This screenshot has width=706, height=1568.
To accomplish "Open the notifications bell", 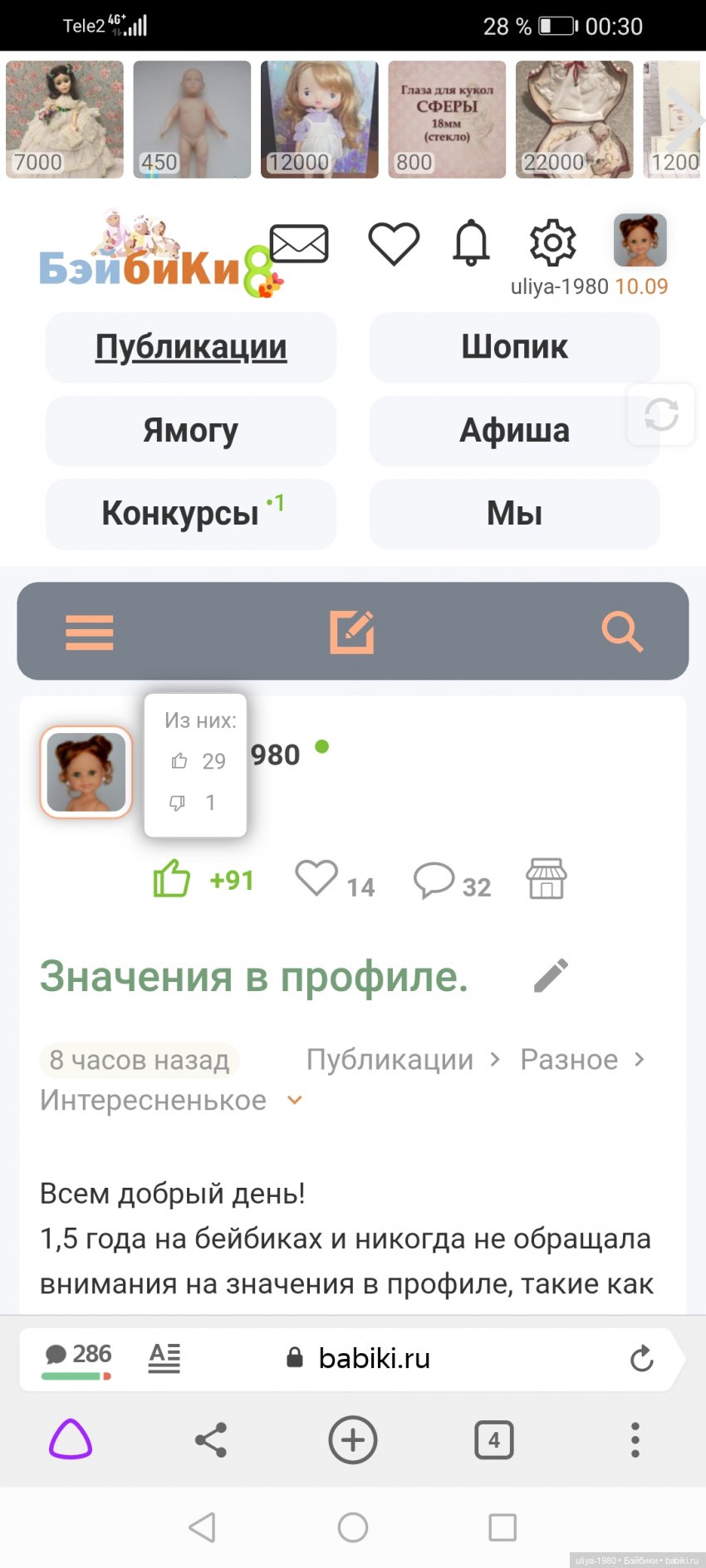I will click(471, 243).
